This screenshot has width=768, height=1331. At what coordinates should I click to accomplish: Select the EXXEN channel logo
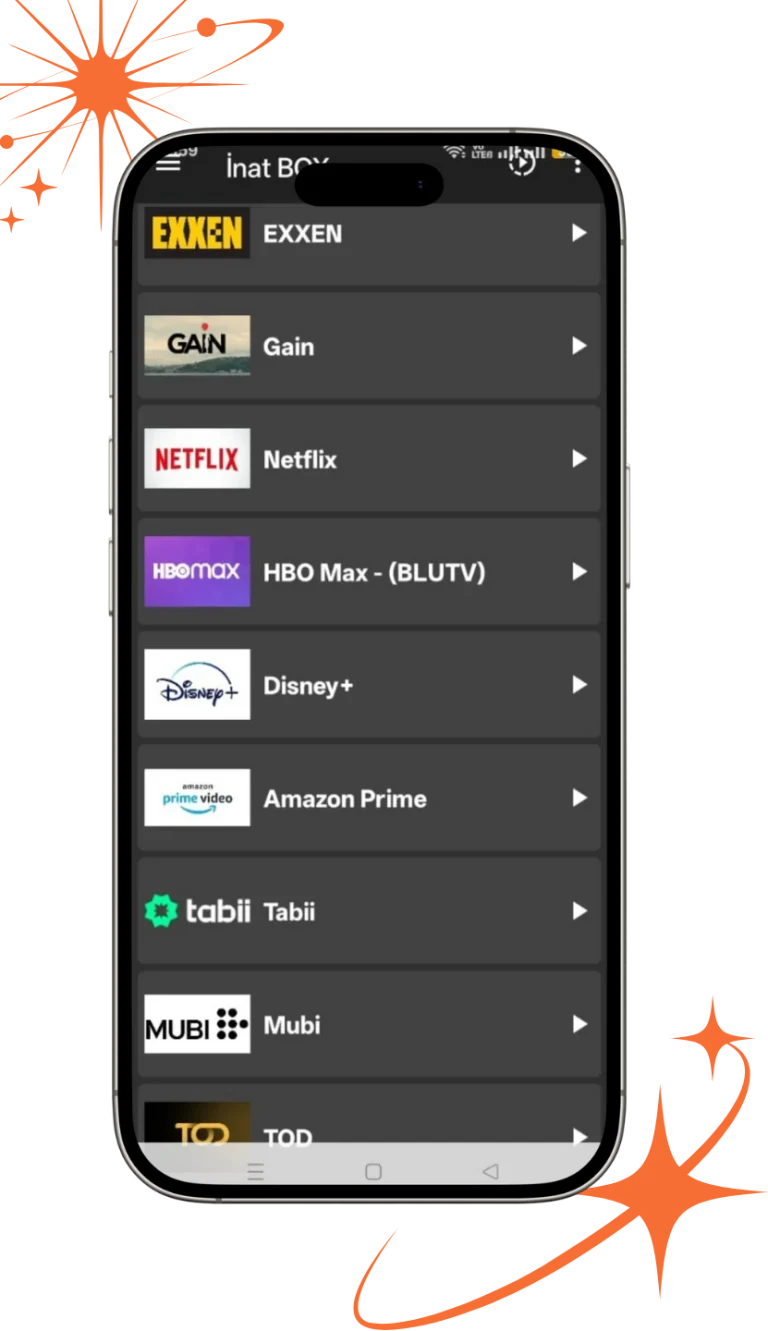pyautogui.click(x=196, y=233)
